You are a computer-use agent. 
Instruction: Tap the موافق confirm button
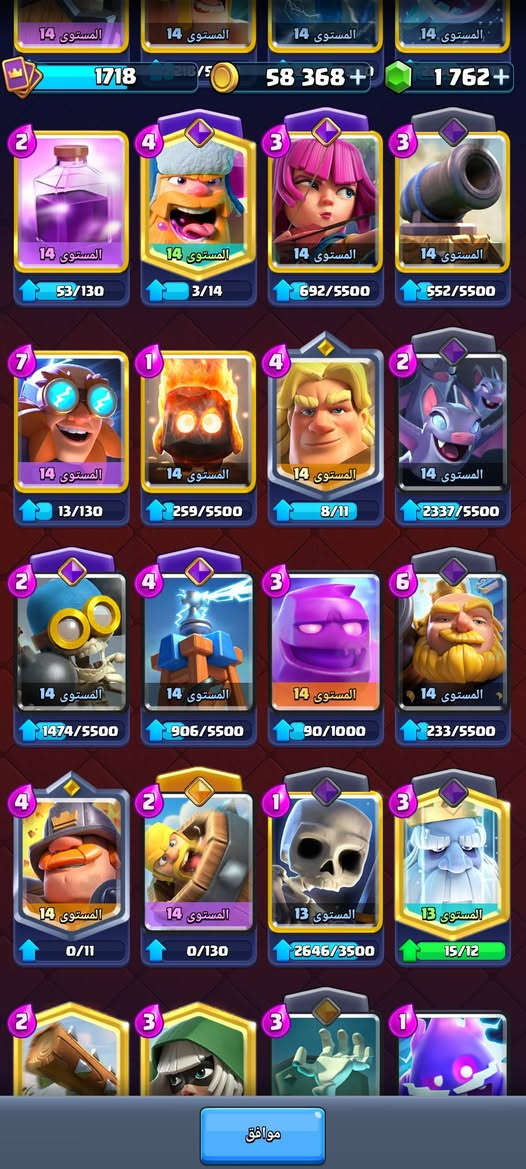(262, 1135)
